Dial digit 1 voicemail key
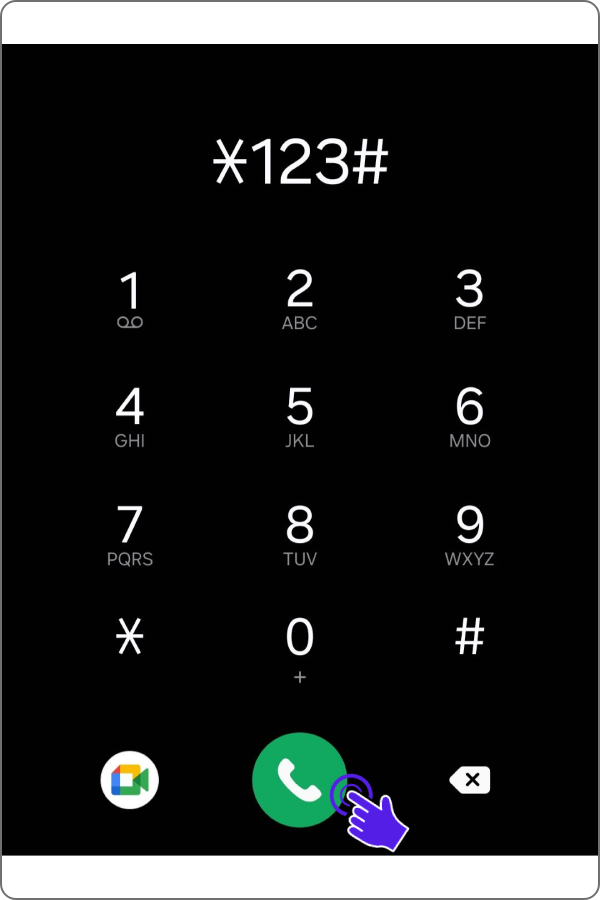Viewport: 600px width, 900px height. point(130,299)
